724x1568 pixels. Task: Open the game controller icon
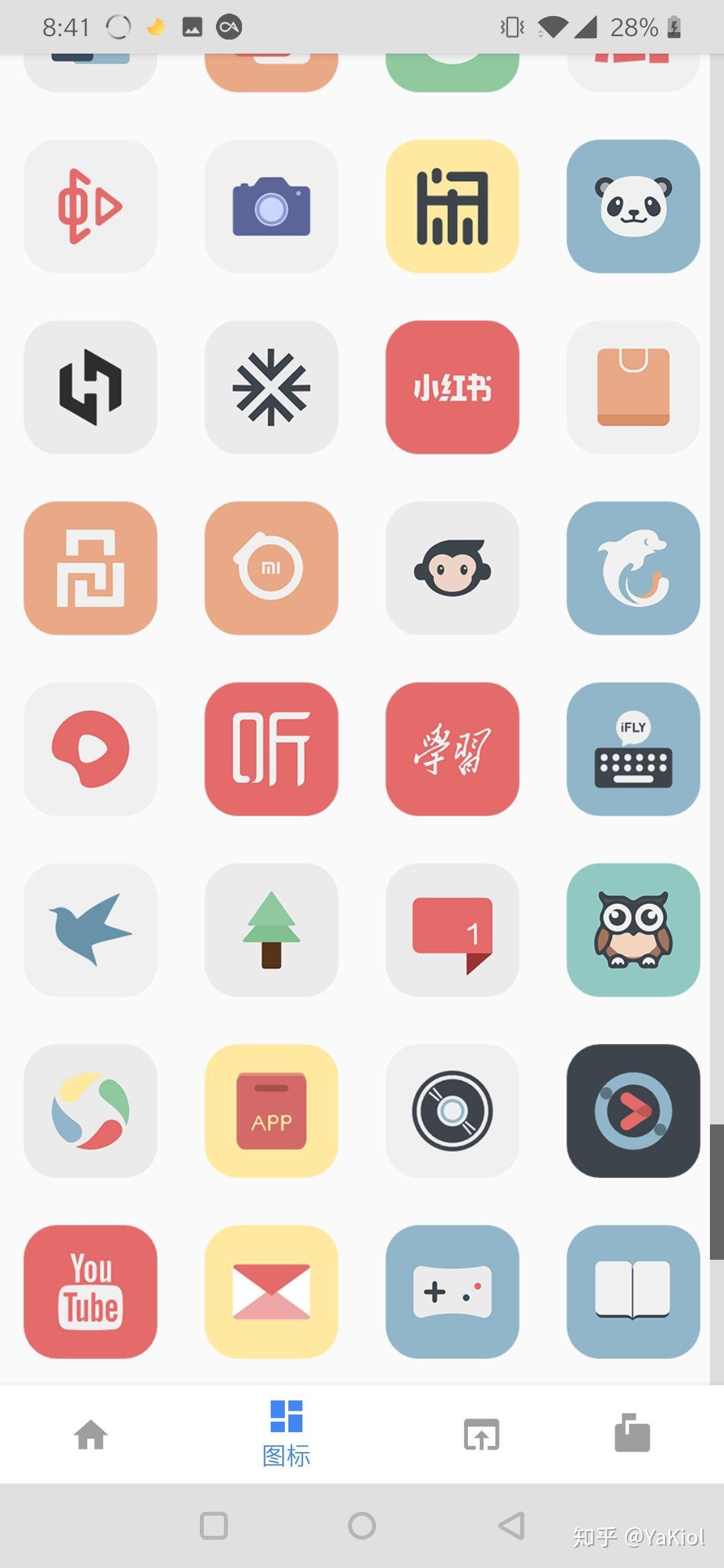452,1291
